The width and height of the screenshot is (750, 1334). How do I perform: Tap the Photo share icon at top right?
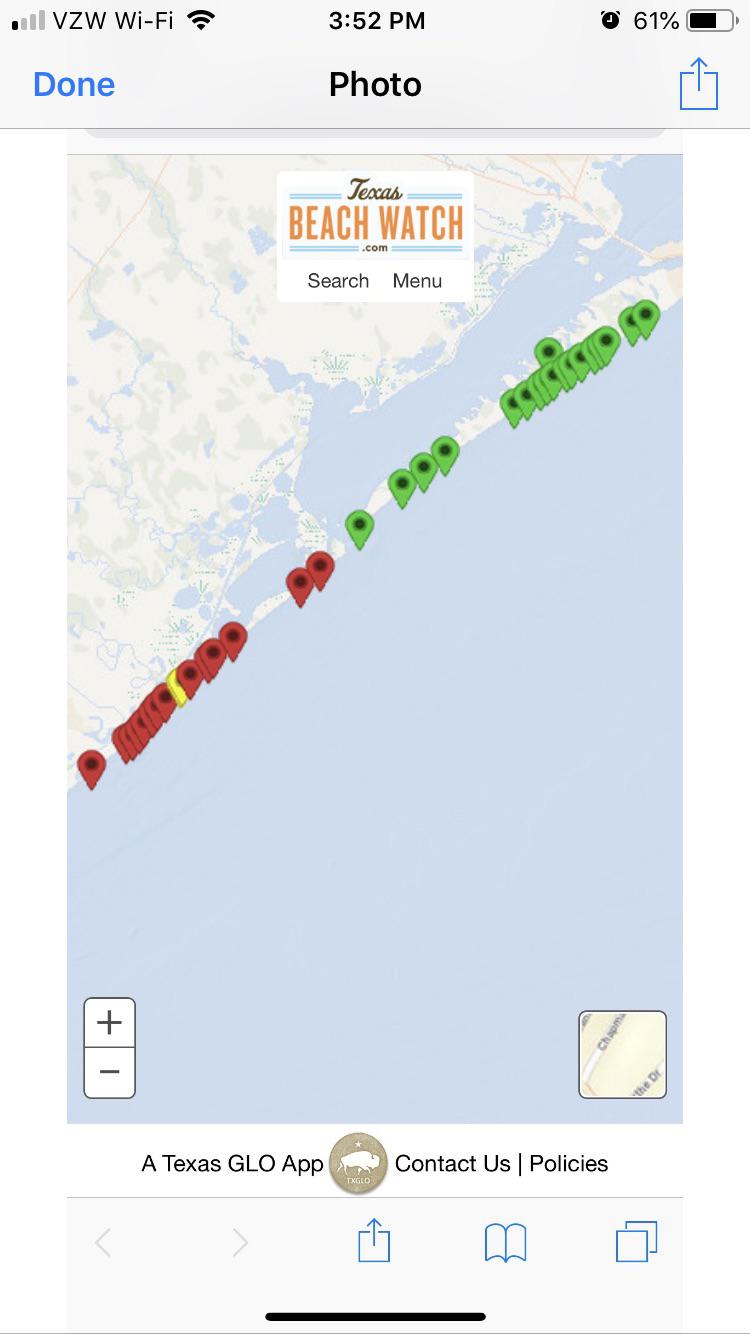click(x=699, y=84)
